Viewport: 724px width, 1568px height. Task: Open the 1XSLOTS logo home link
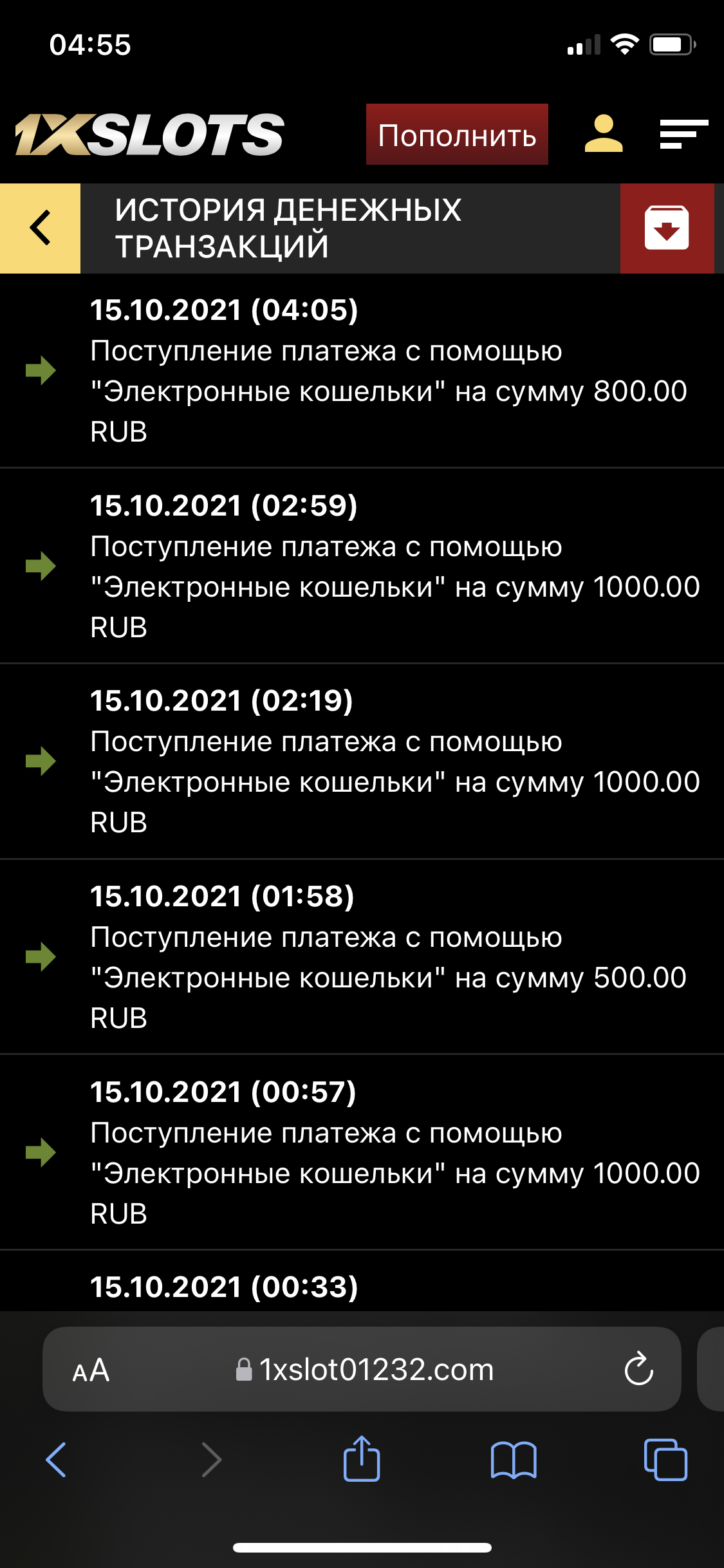pyautogui.click(x=149, y=135)
